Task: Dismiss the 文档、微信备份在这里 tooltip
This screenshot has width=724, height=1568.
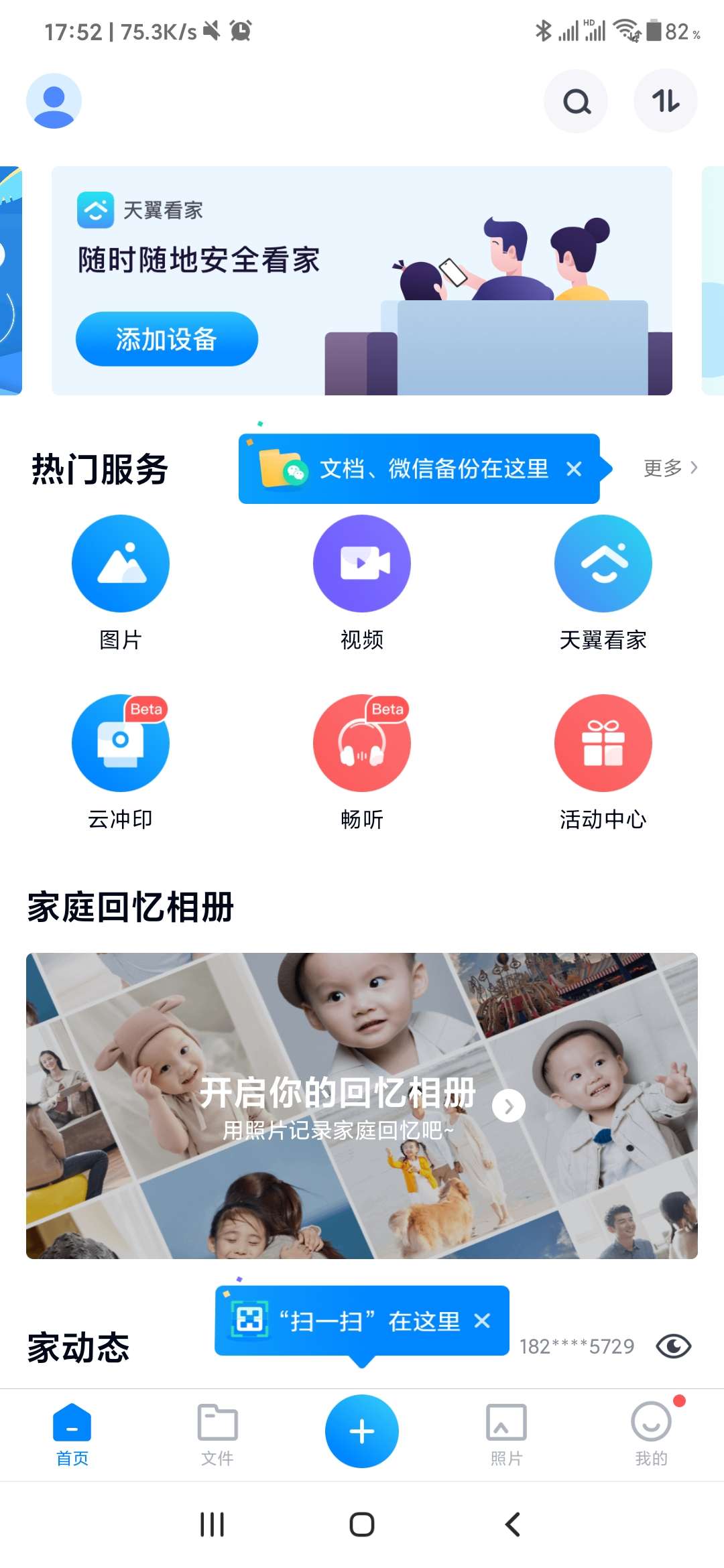Action: click(x=574, y=469)
